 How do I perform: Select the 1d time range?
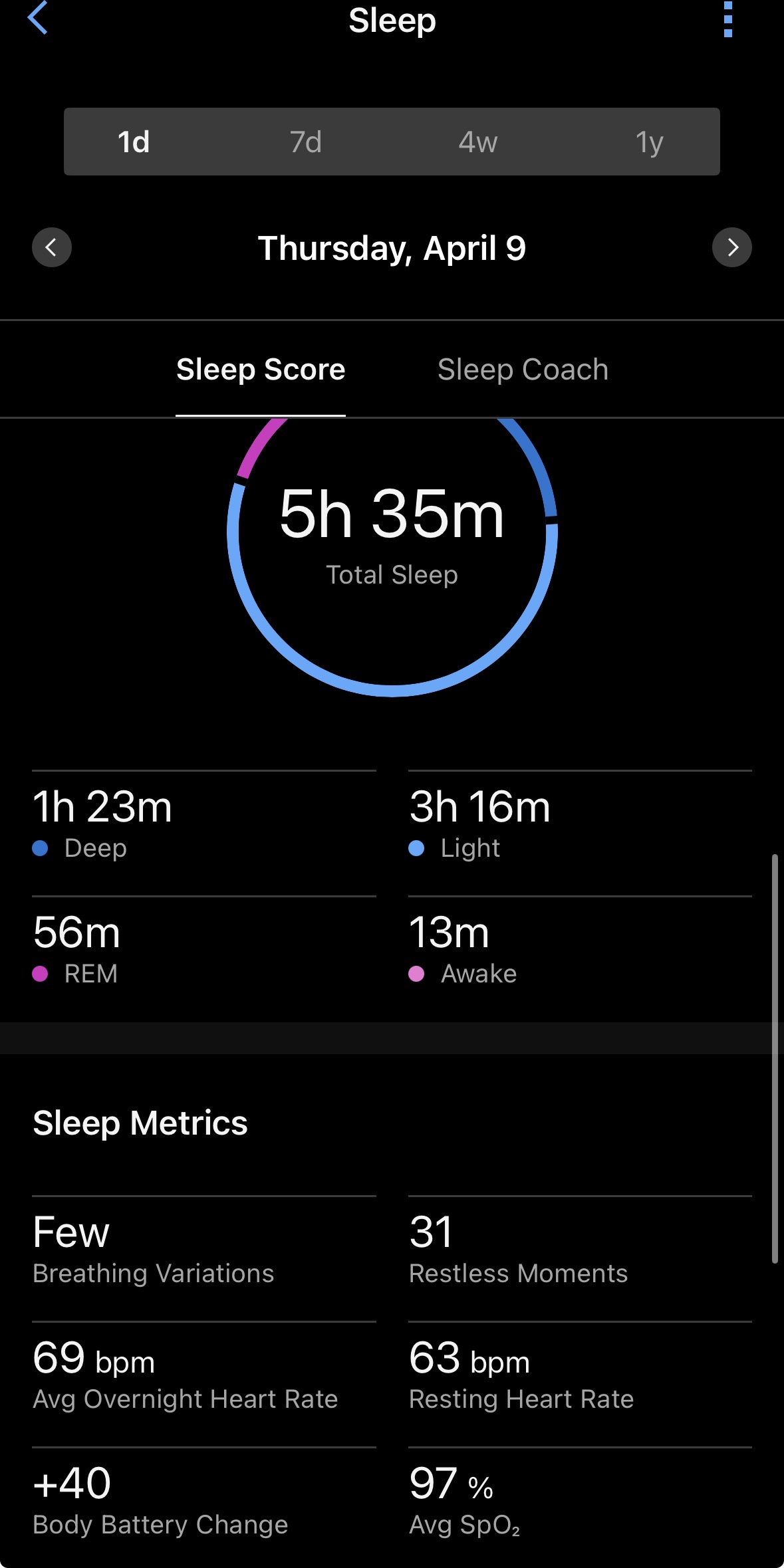(134, 142)
